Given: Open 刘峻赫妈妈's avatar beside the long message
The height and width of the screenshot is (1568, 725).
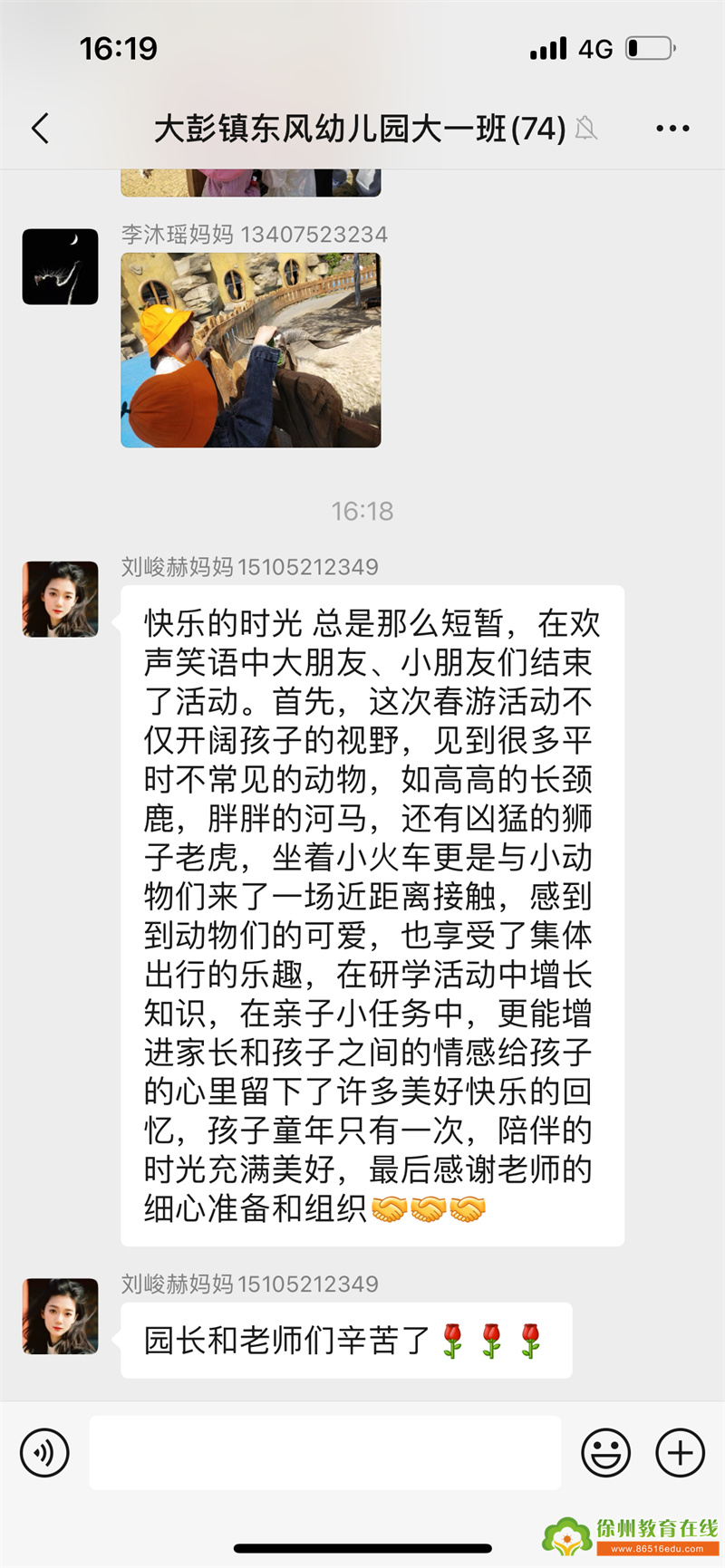Looking at the screenshot, I should pos(60,599).
